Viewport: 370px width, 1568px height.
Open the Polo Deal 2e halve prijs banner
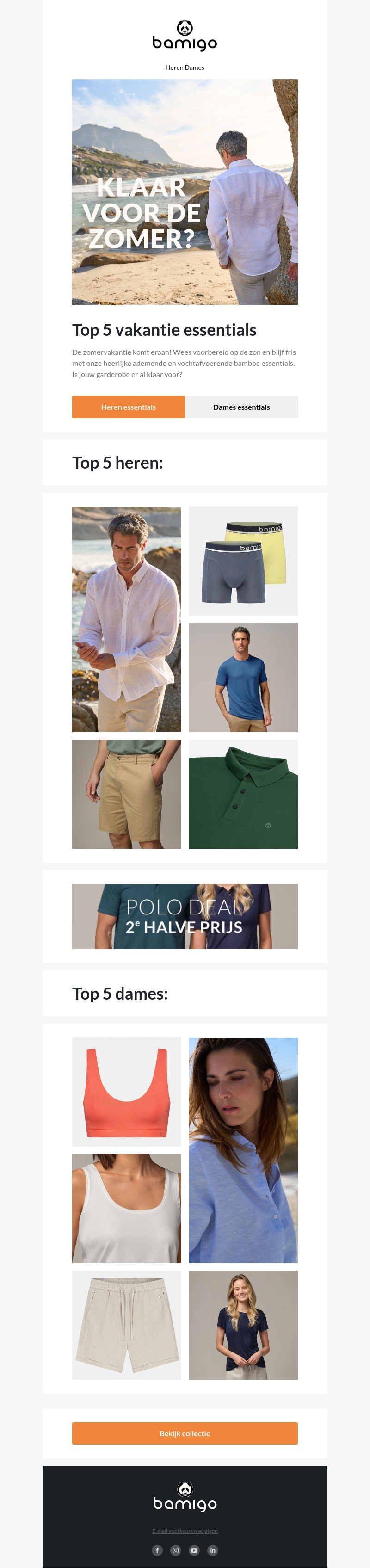tap(185, 916)
